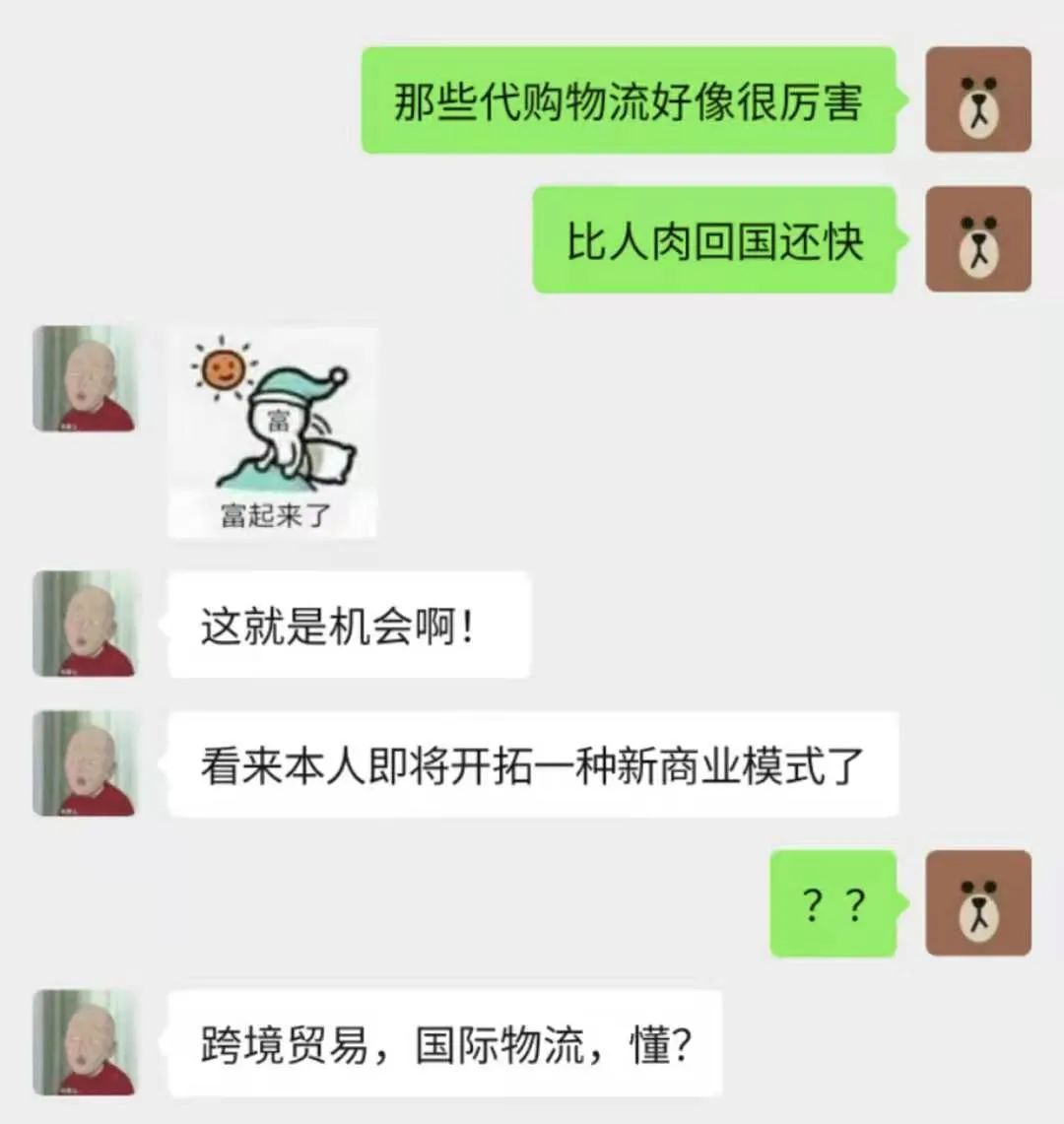Select the message '那些代购物流好像很厉害'
Image resolution: width=1064 pixels, height=1124 pixels.
[x=631, y=102]
